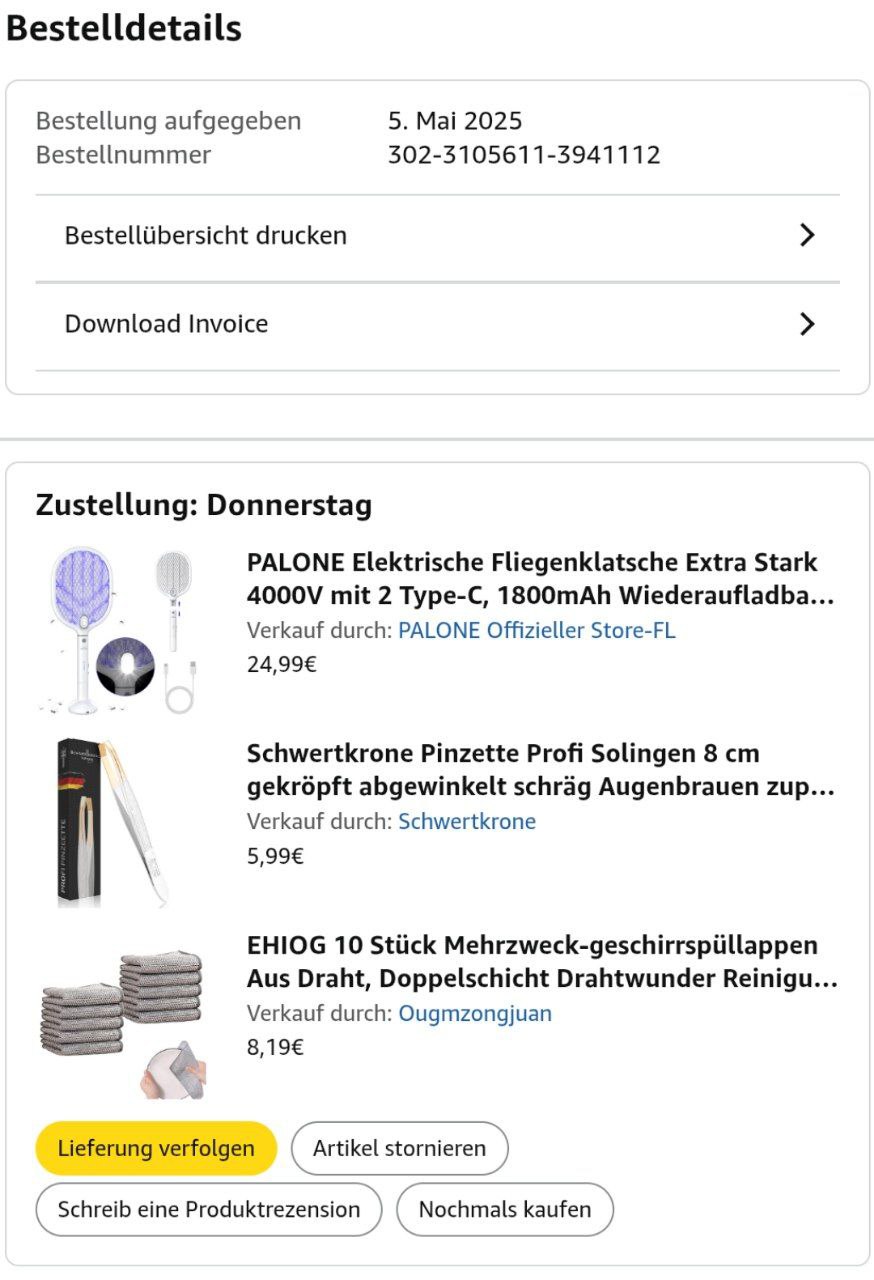Select Artikel stornieren
Viewport: 874px width, 1280px height.
pos(399,1148)
